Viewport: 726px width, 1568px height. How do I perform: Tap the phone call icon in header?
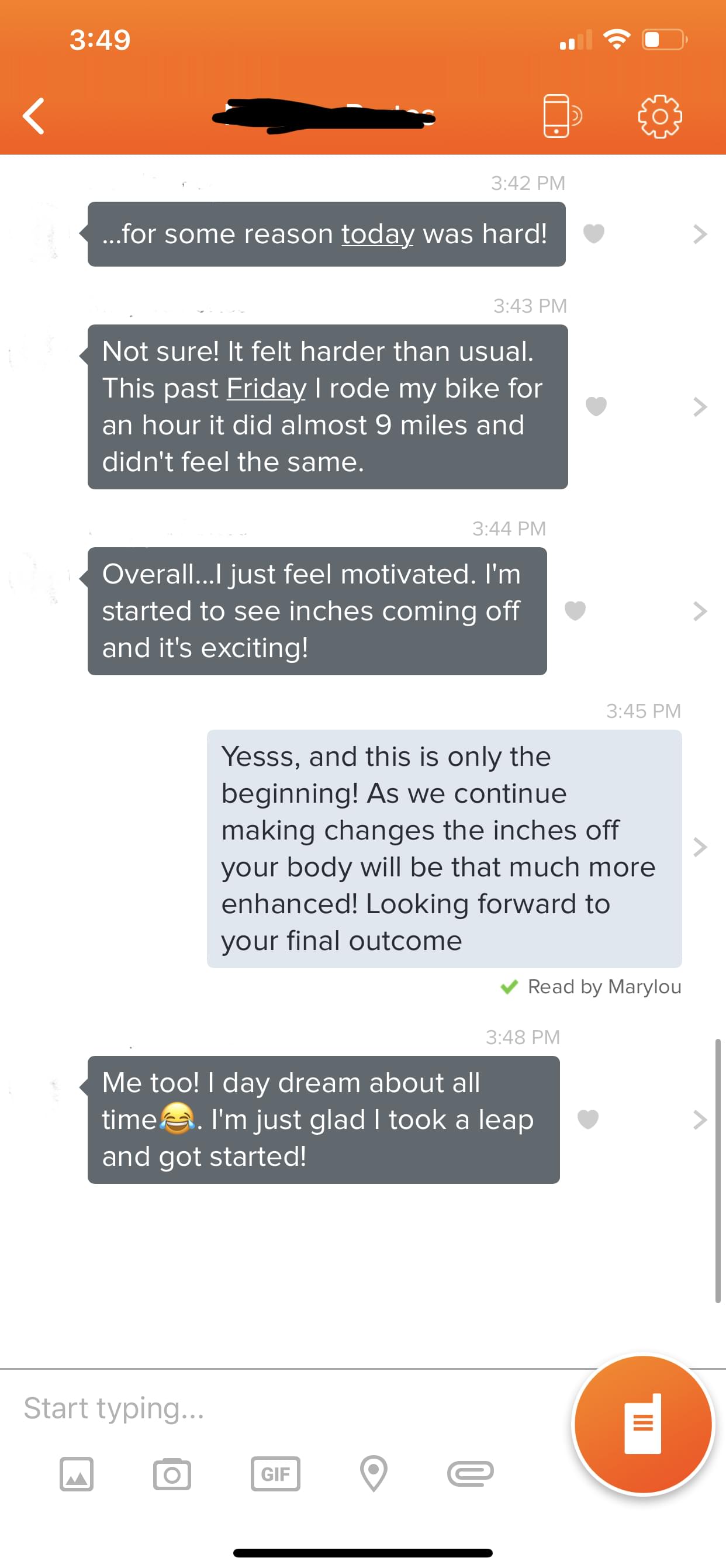tap(562, 116)
